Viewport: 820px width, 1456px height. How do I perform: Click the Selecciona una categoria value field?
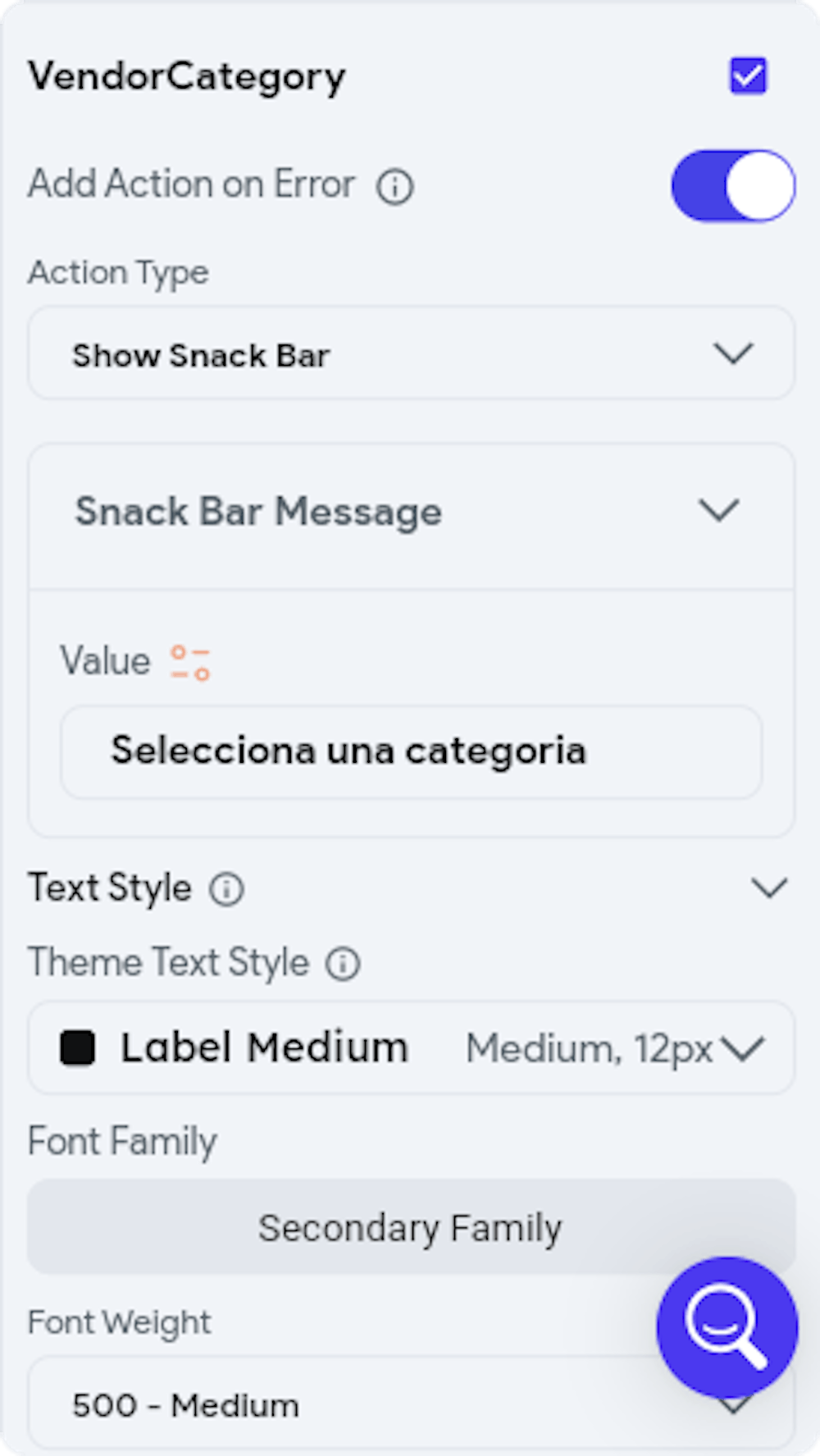point(410,751)
